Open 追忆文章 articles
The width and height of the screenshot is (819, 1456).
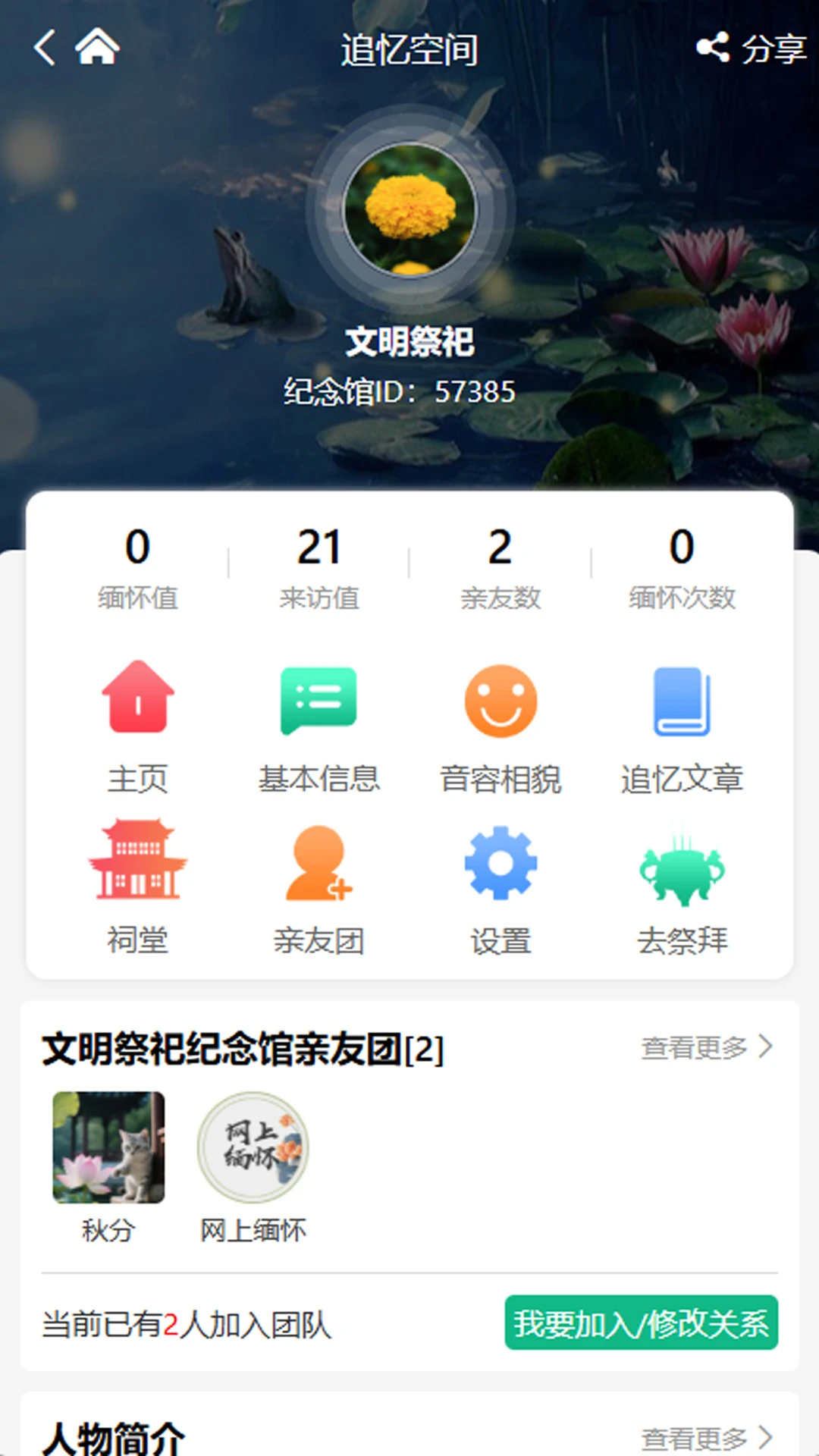pos(682,724)
